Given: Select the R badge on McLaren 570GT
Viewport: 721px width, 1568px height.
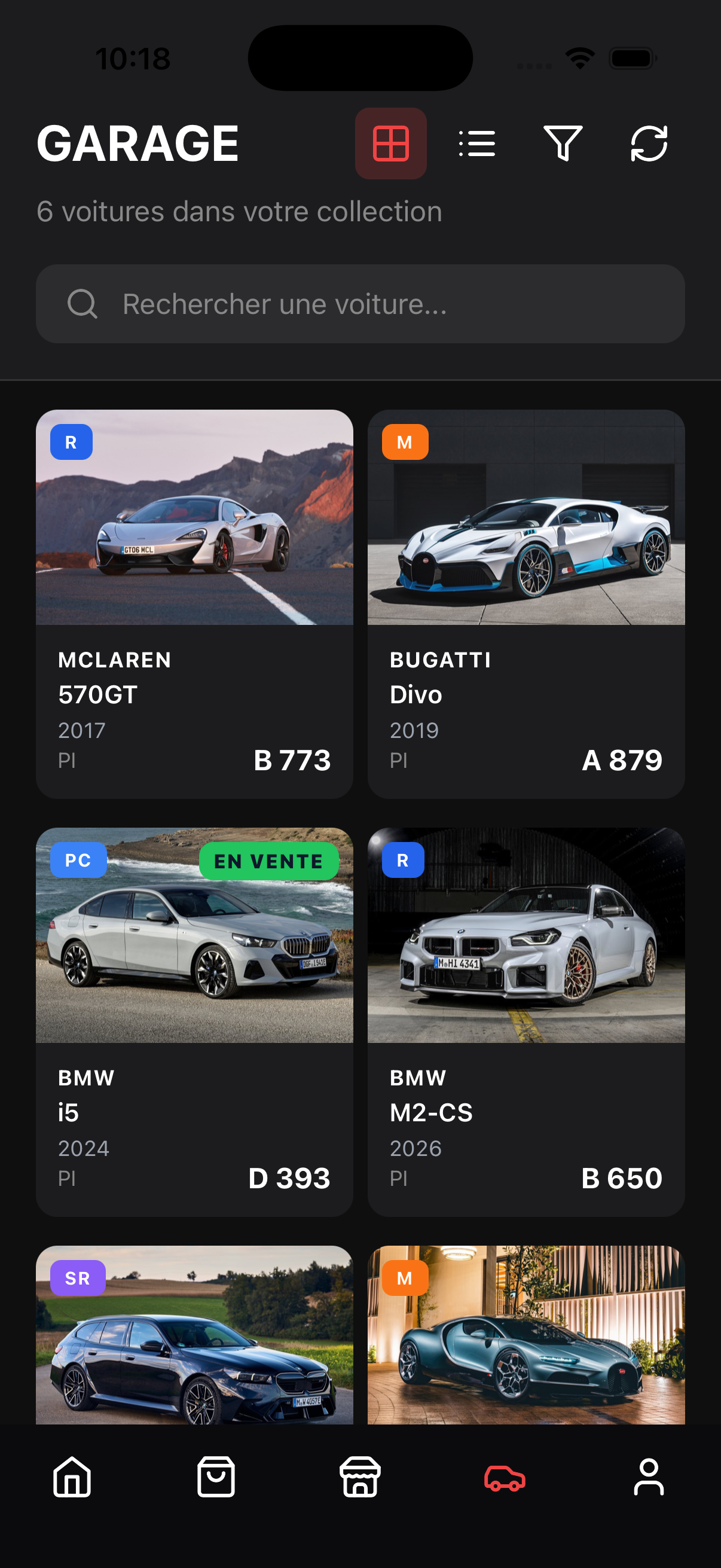Looking at the screenshot, I should [71, 443].
